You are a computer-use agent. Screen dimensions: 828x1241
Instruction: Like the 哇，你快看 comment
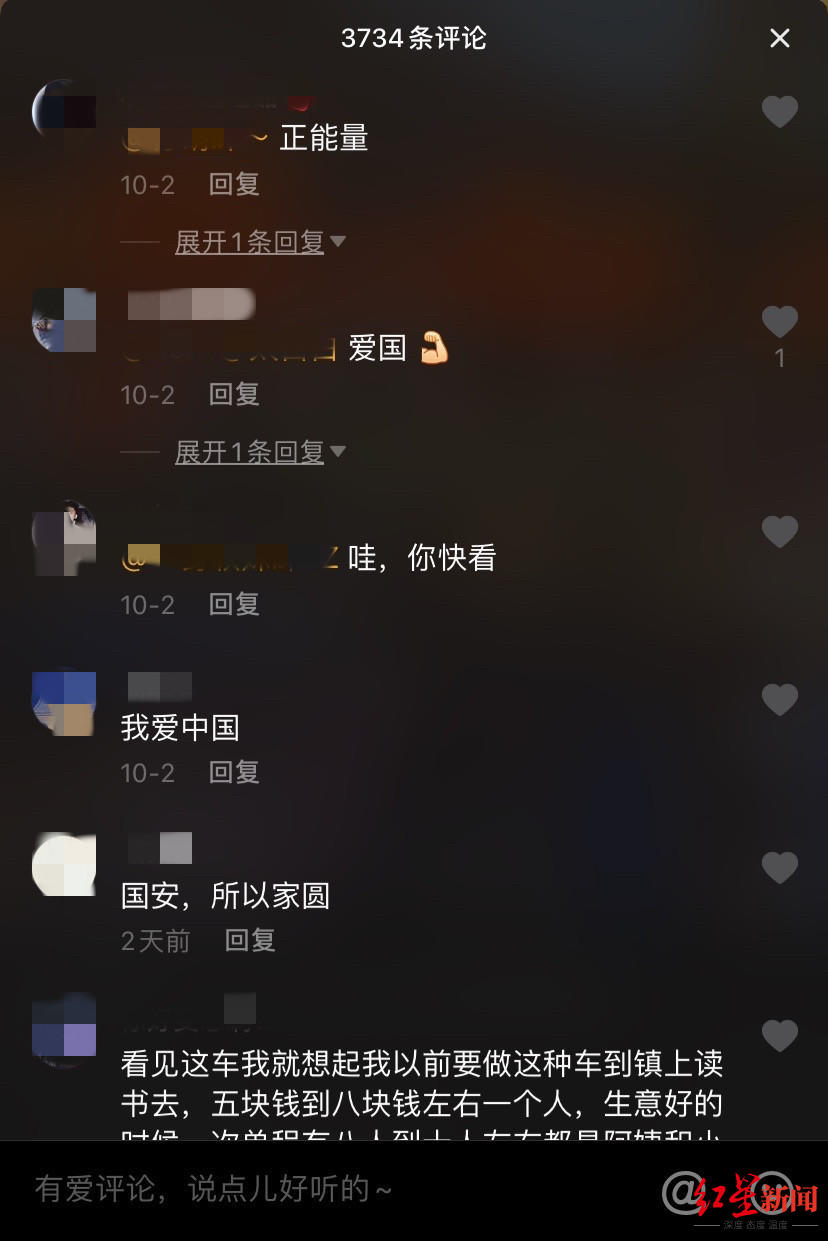point(780,531)
